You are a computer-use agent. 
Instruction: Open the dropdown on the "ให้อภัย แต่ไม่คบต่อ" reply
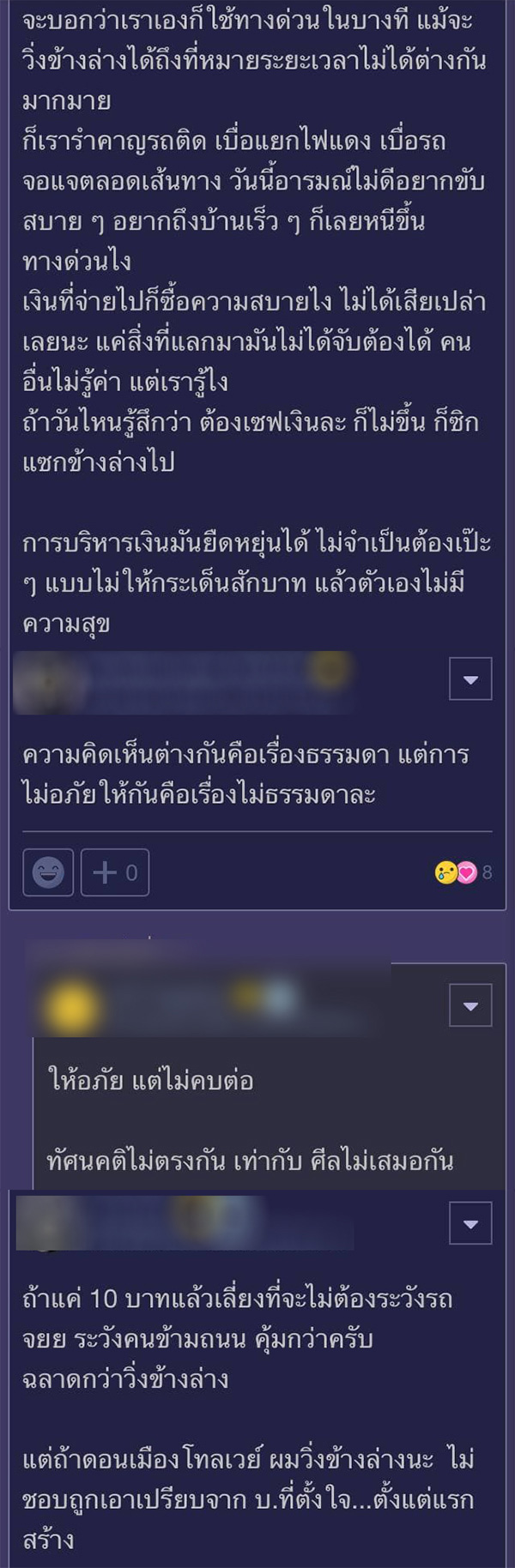[470, 1005]
